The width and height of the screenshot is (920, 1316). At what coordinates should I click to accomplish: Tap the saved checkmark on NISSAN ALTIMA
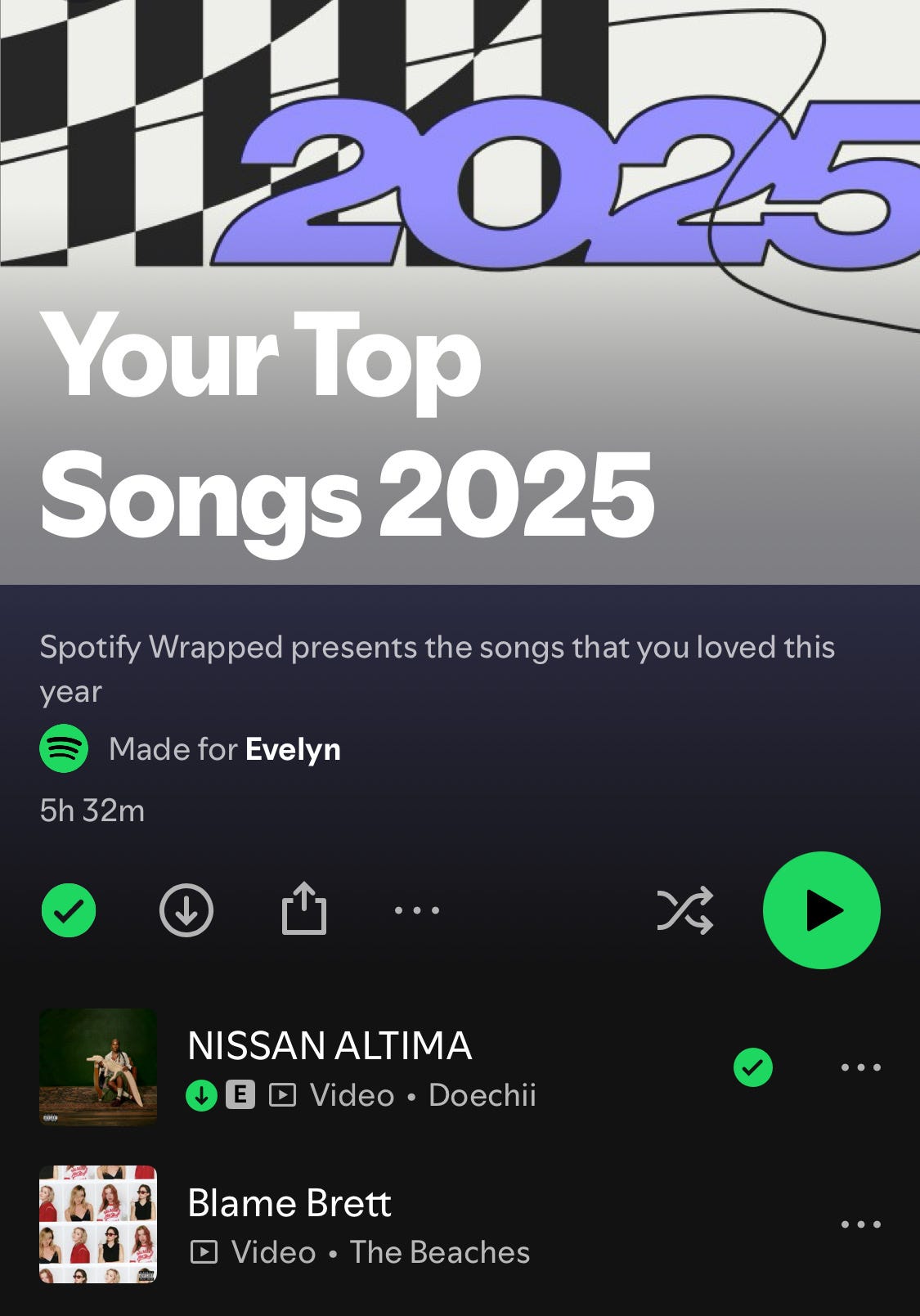tap(753, 1067)
